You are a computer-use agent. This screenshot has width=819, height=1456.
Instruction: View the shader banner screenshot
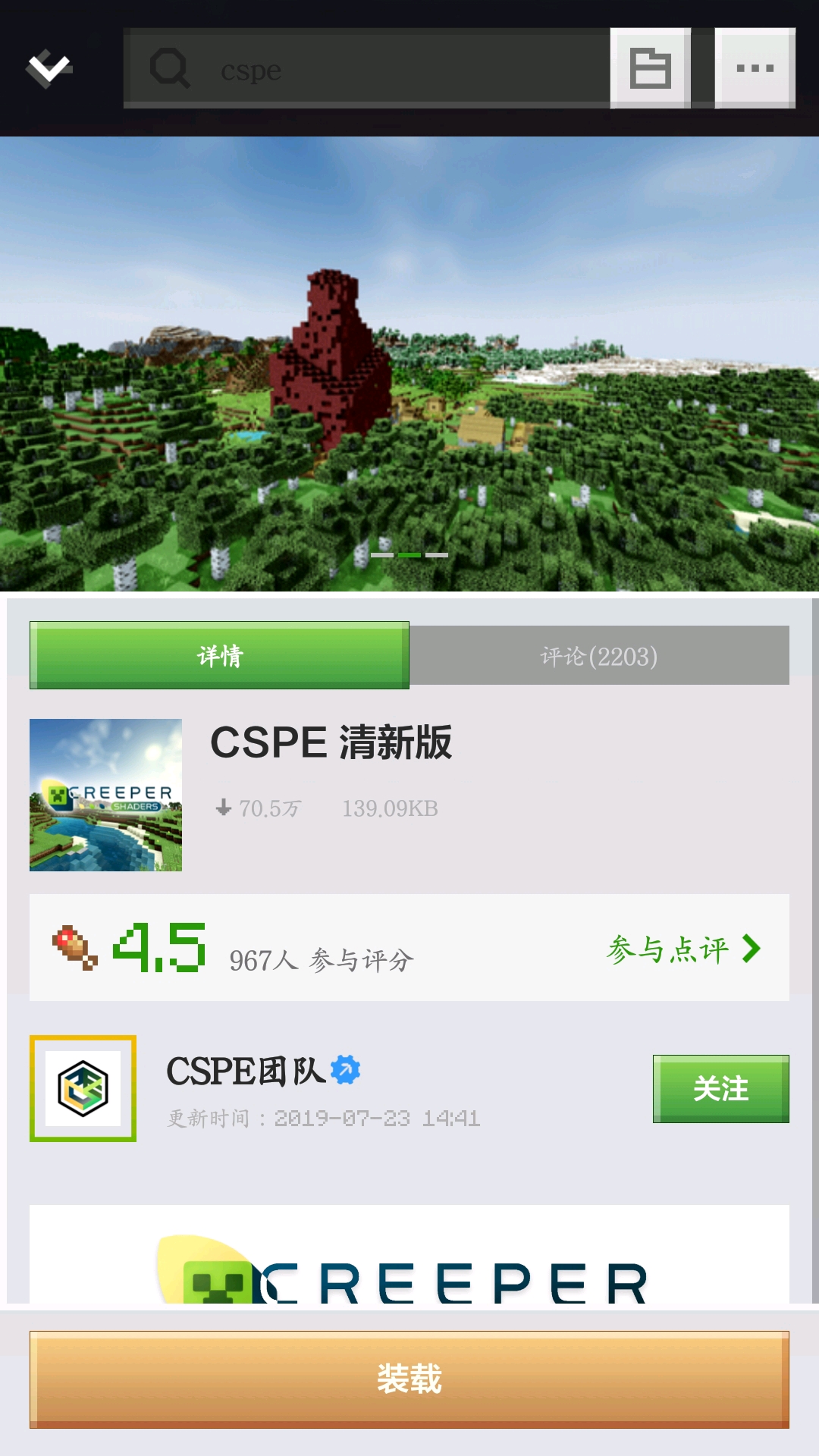click(409, 364)
